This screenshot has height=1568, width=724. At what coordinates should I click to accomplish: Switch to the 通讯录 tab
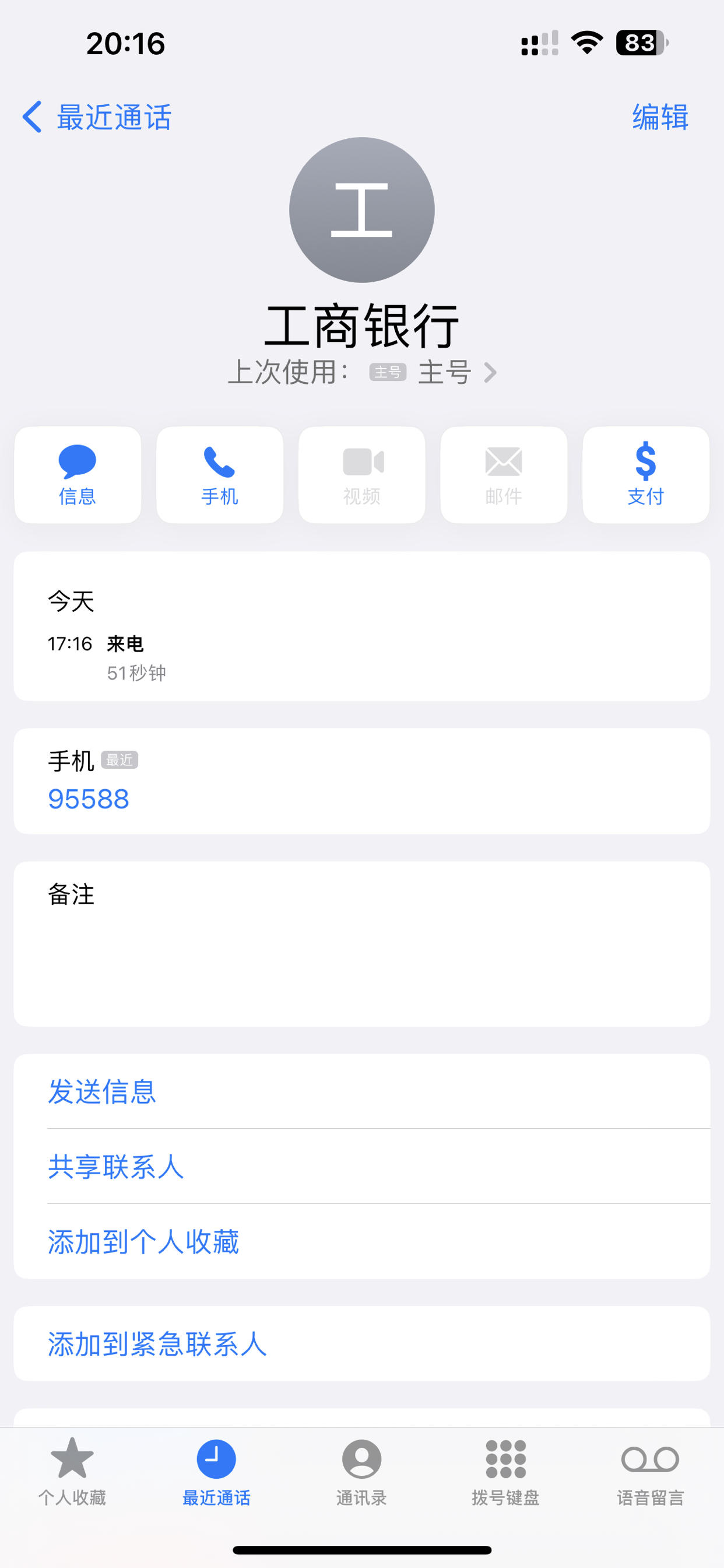point(362,1472)
